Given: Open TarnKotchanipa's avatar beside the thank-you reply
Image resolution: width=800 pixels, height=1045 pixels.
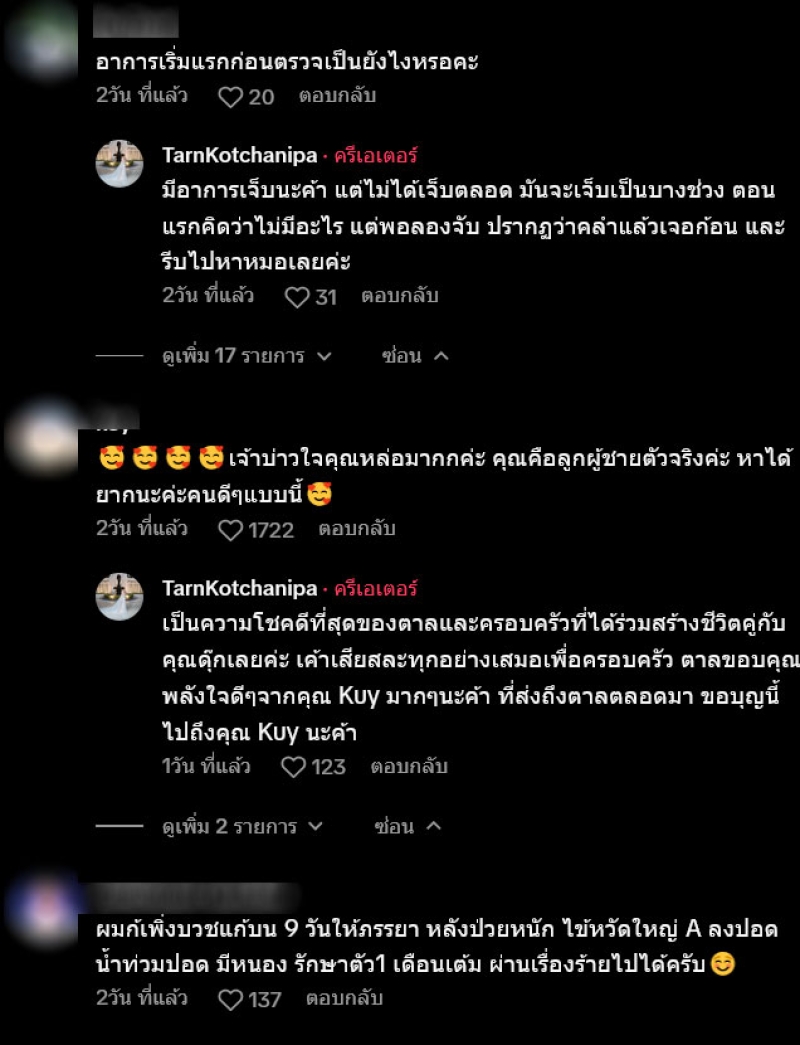Looking at the screenshot, I should 120,597.
